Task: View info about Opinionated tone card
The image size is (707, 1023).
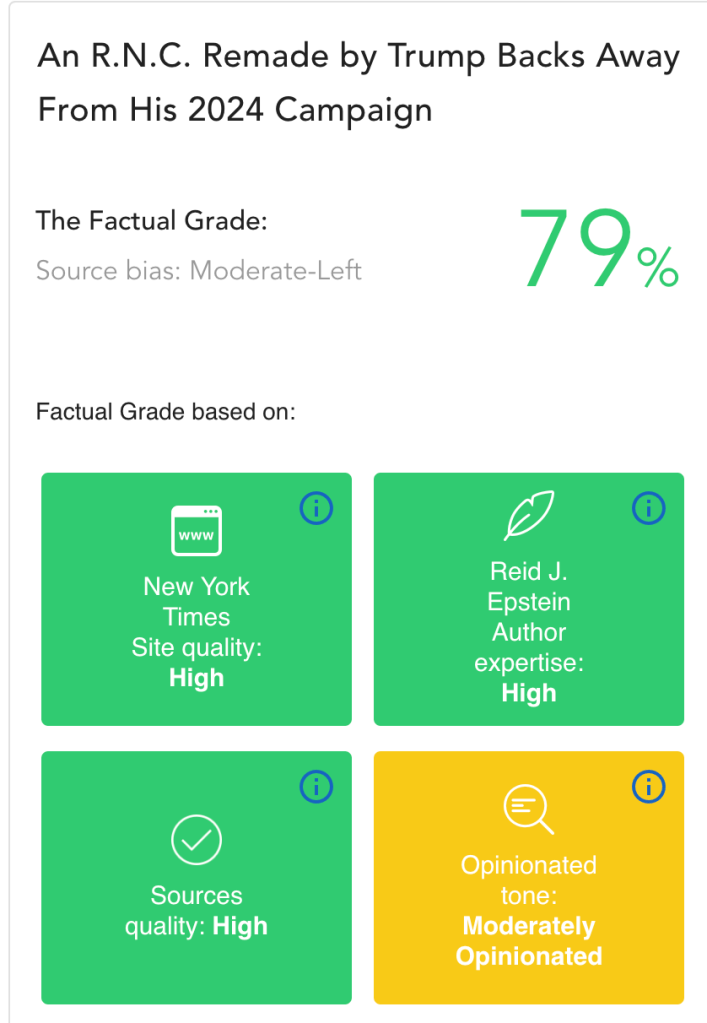Action: (x=648, y=787)
